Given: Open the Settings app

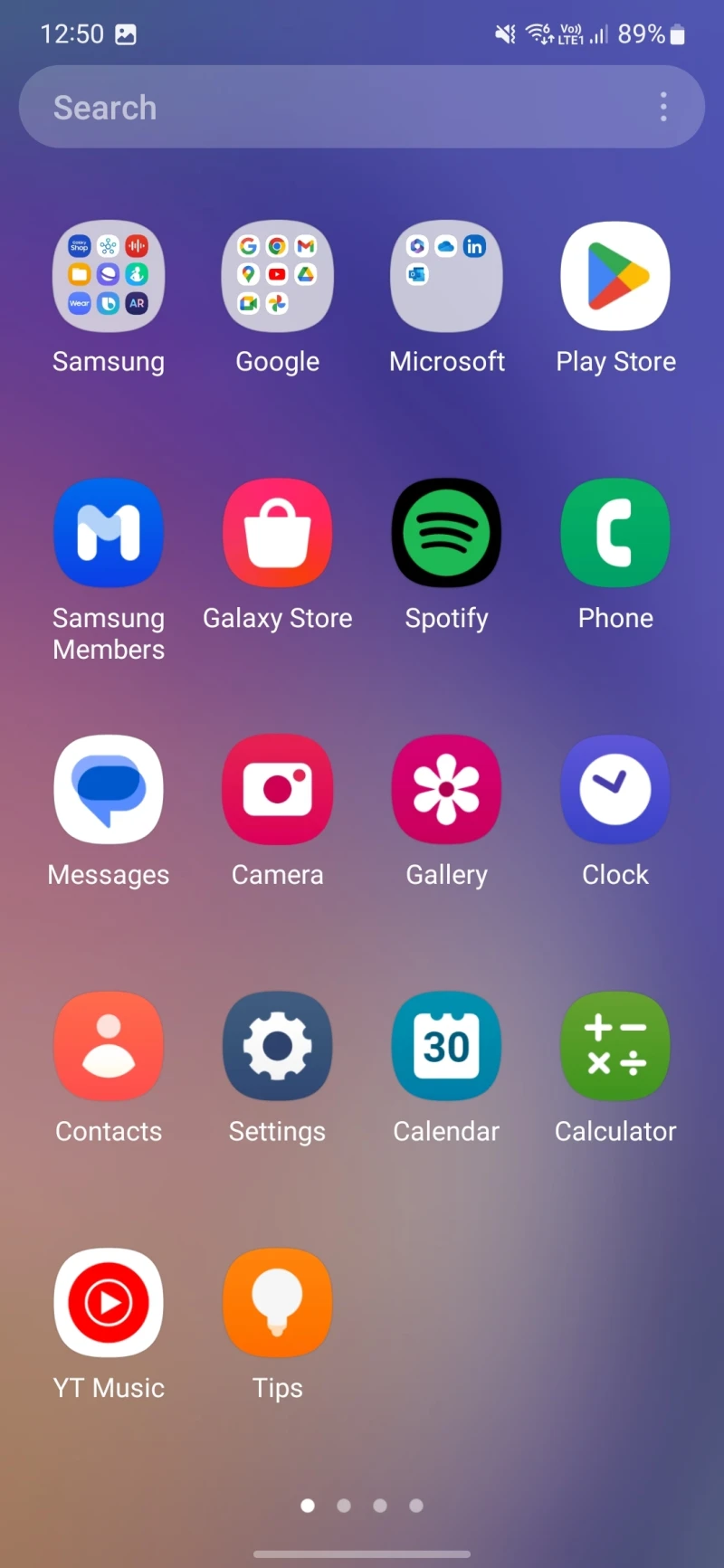Looking at the screenshot, I should (x=277, y=1045).
